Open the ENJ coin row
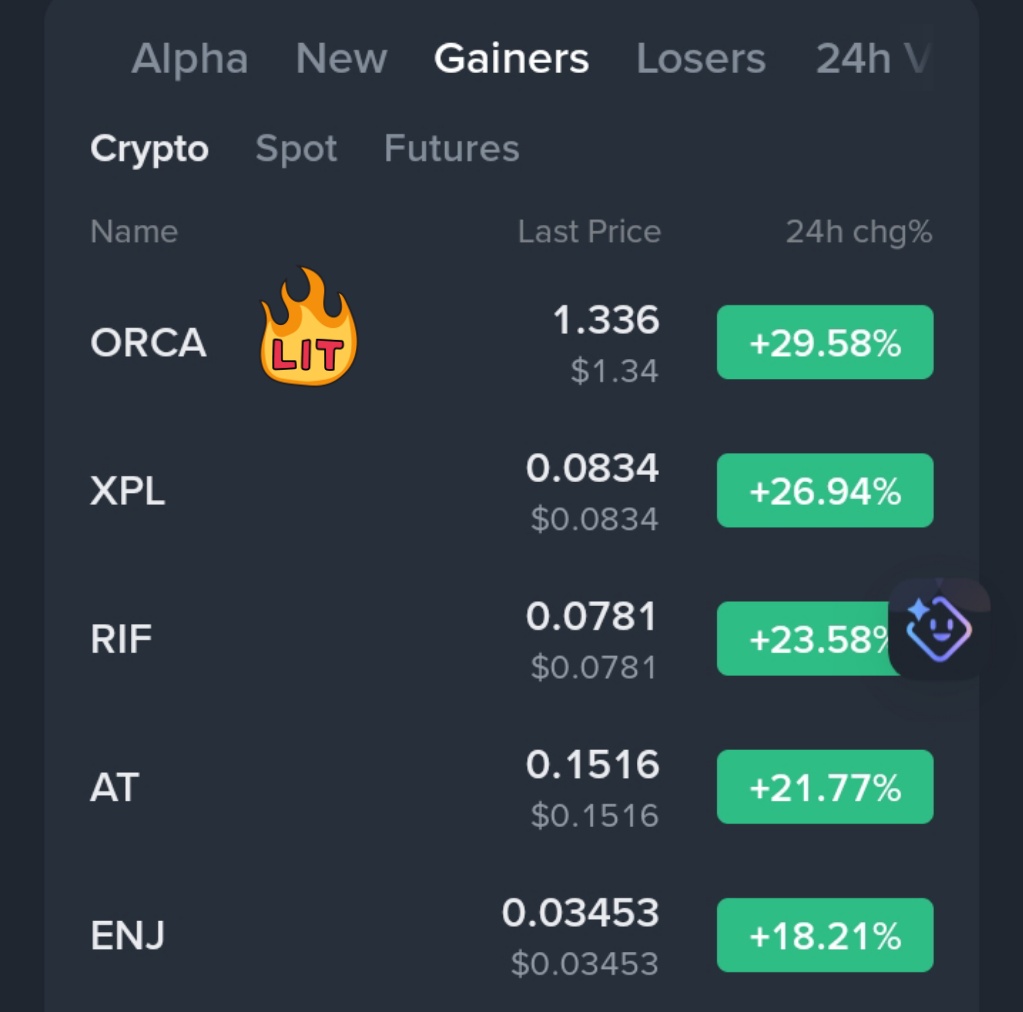 [x=512, y=934]
